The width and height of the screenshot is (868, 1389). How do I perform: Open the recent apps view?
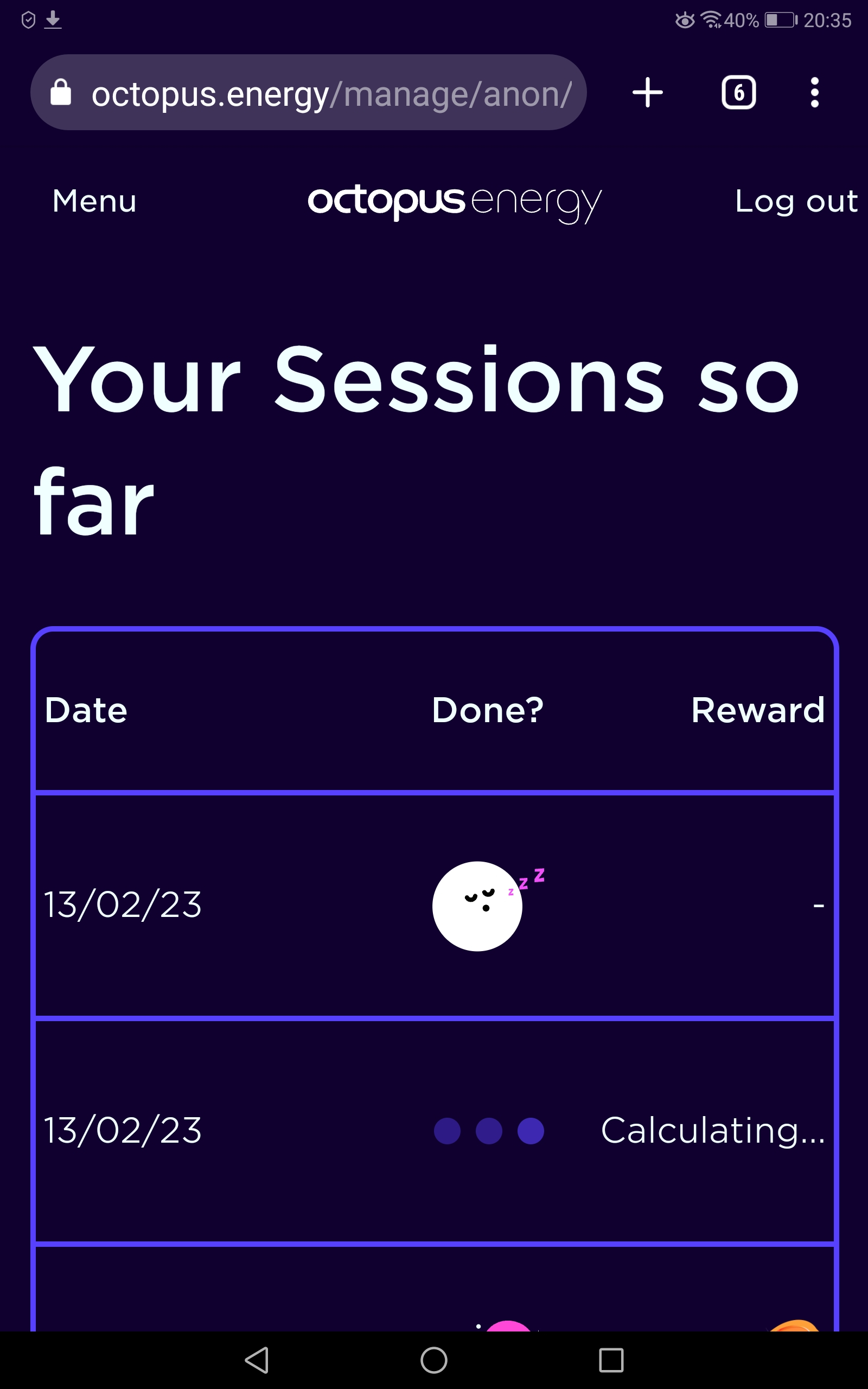click(x=611, y=1360)
